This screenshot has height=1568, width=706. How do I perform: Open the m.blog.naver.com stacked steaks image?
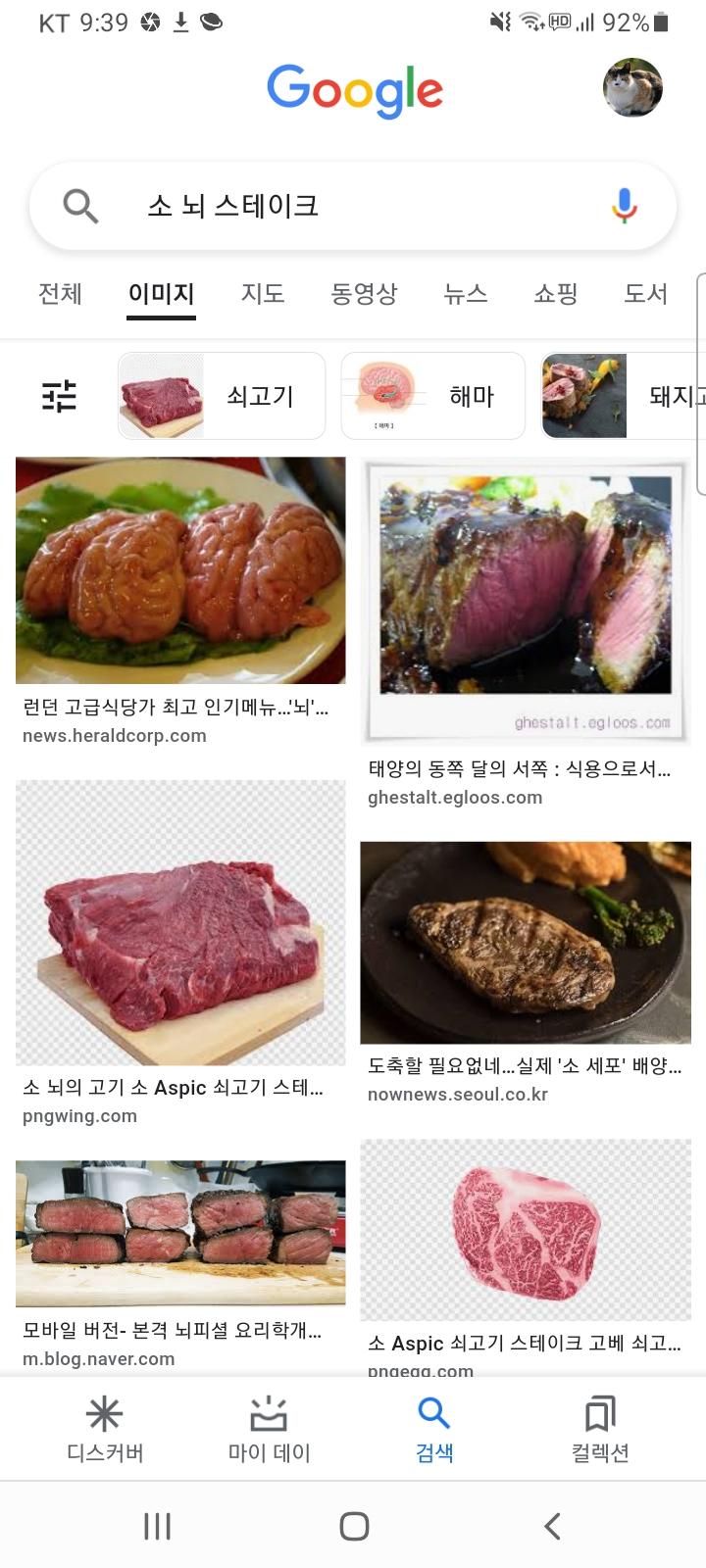pos(180,1234)
